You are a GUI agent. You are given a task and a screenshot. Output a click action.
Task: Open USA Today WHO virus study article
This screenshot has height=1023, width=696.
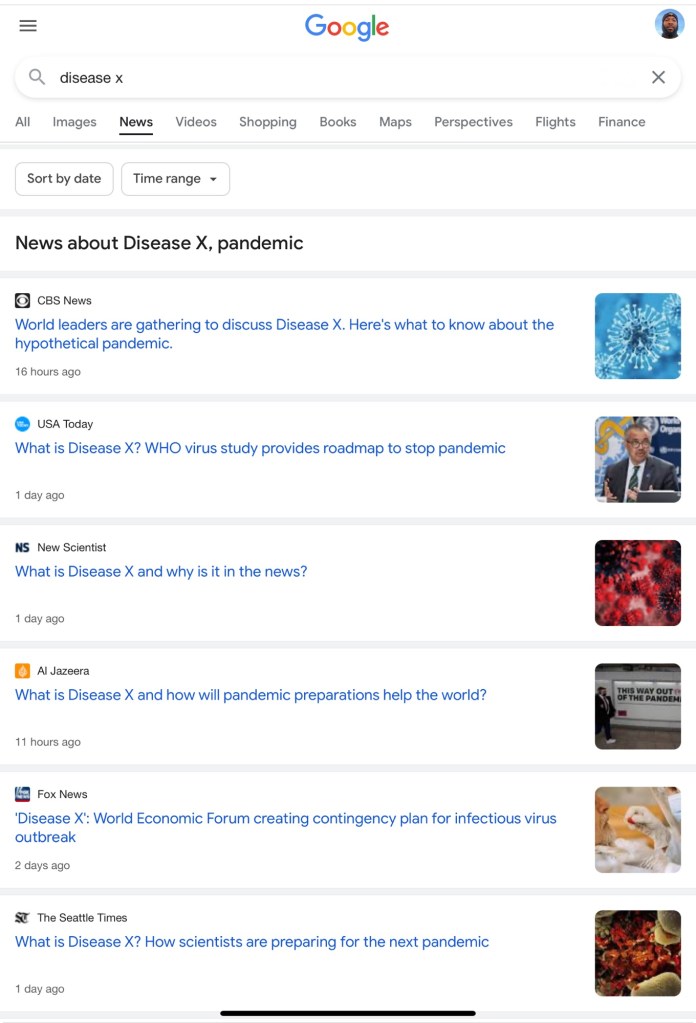pyautogui.click(x=260, y=448)
